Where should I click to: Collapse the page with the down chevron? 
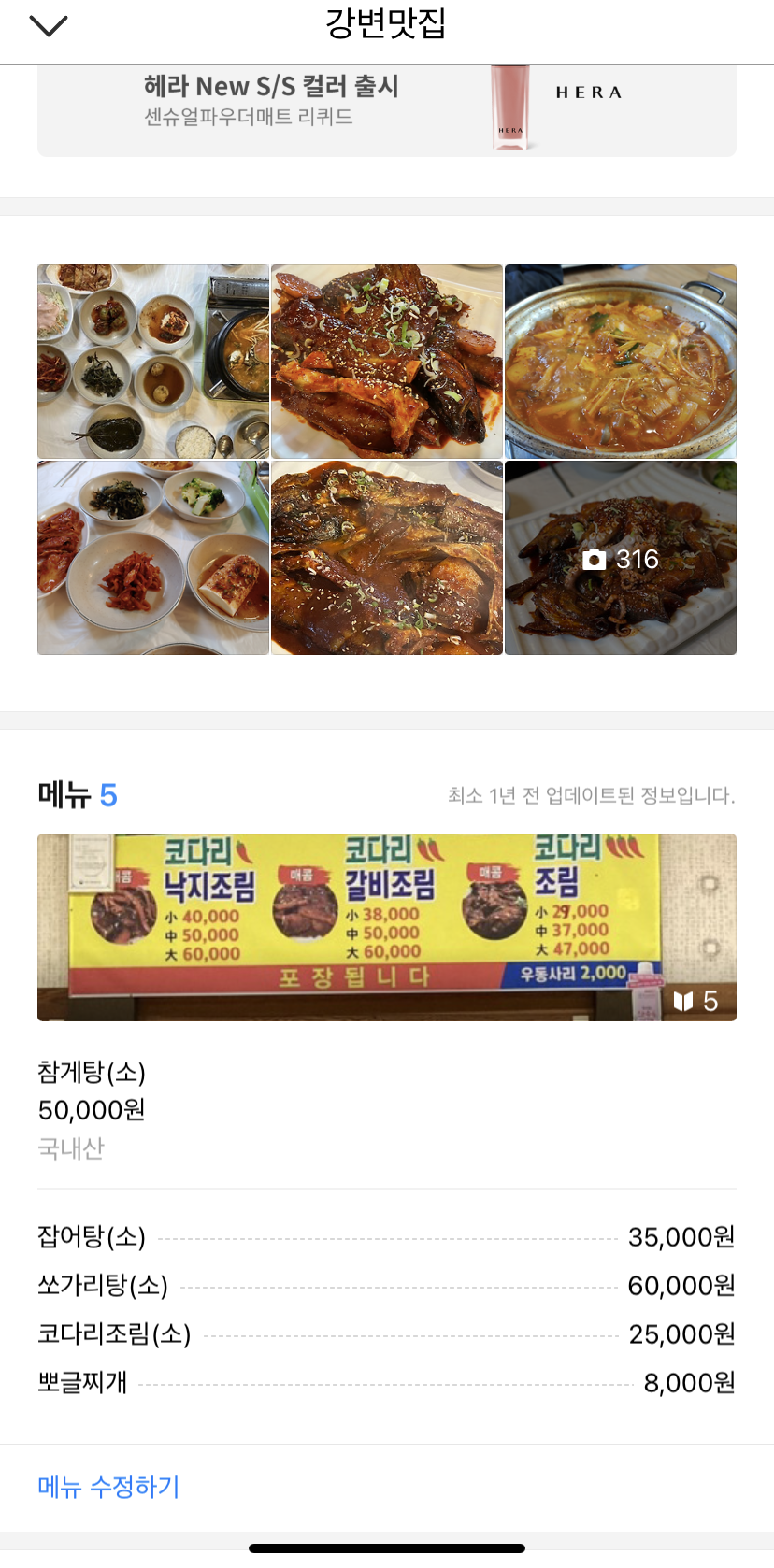point(49,26)
